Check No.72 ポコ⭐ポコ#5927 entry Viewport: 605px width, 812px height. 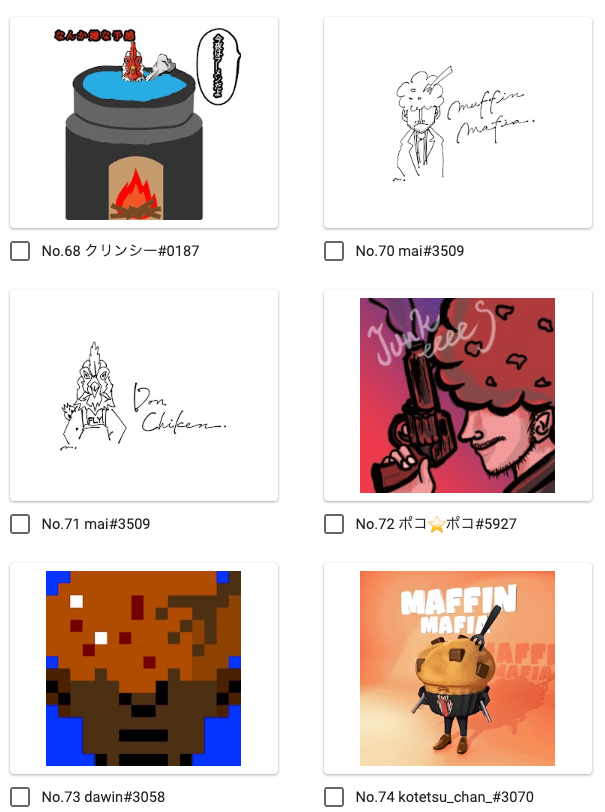pos(334,524)
